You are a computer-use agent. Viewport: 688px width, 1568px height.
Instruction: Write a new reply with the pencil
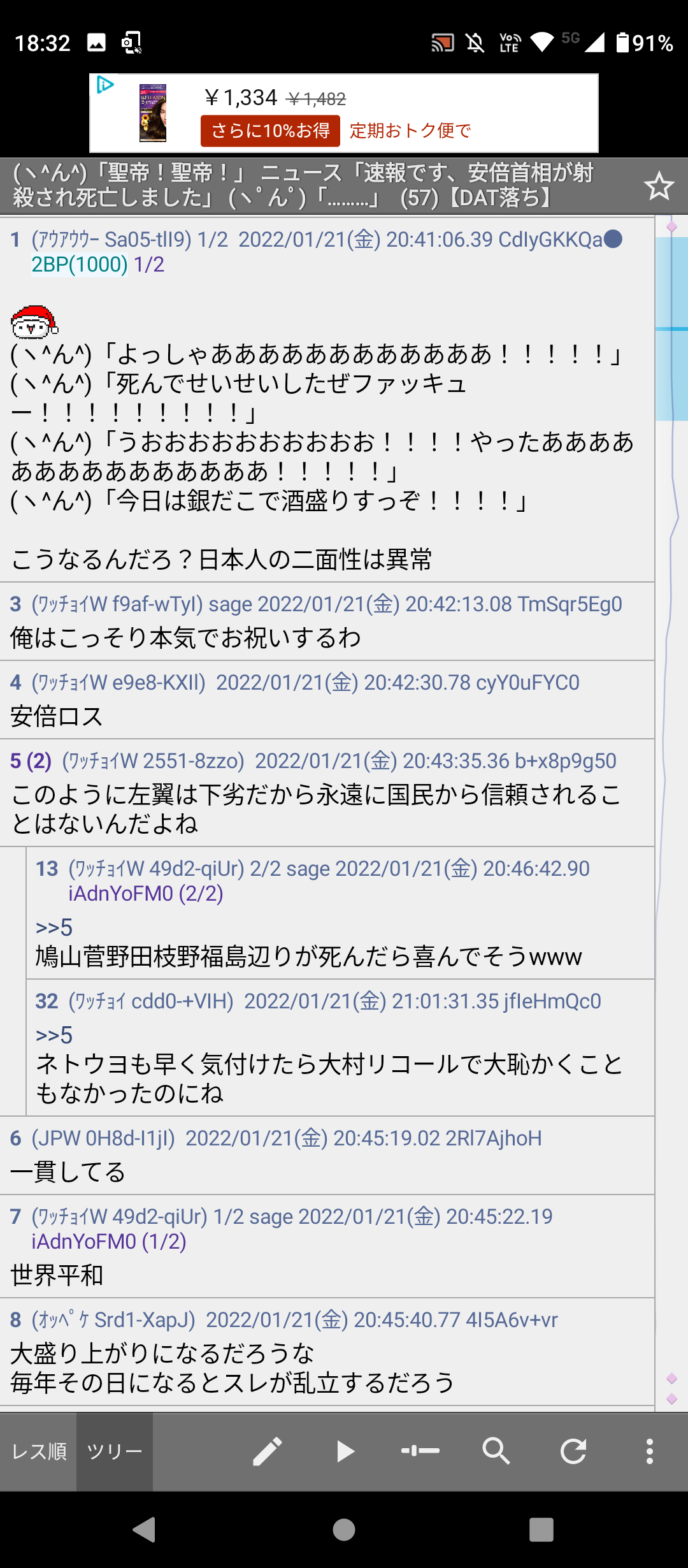tap(268, 1451)
